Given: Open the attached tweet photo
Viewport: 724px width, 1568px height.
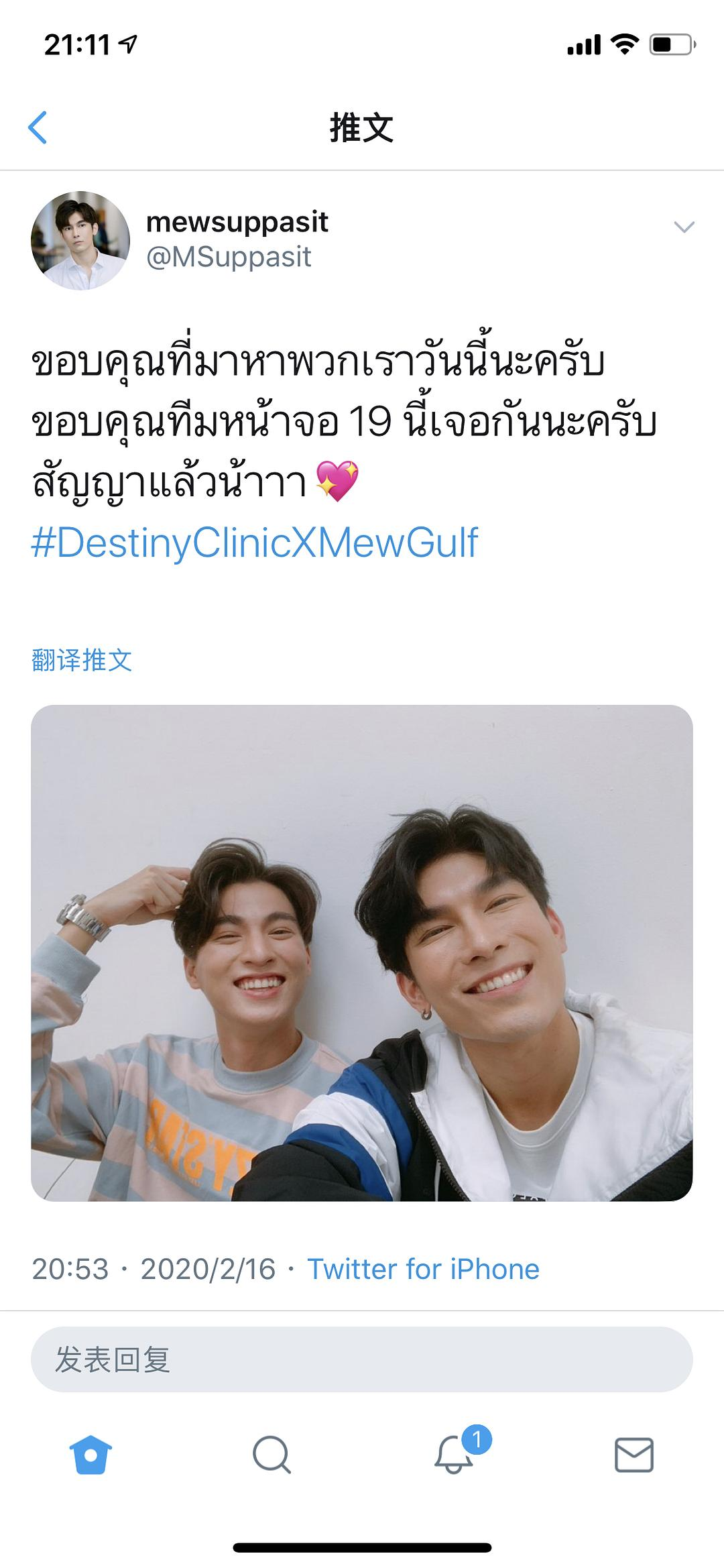Looking at the screenshot, I should [362, 952].
